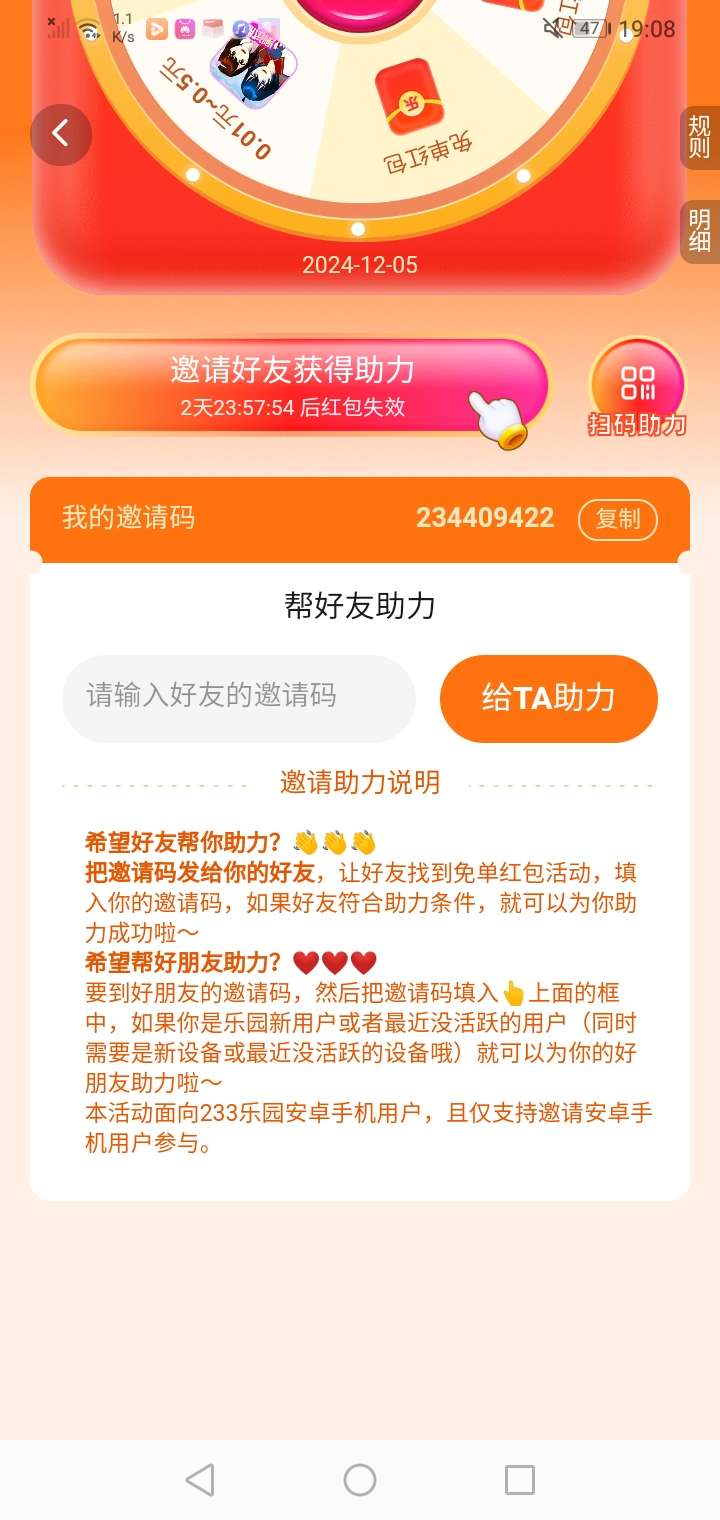The width and height of the screenshot is (720, 1520).
Task: Open 扫码助力 QR scan
Action: coord(637,389)
